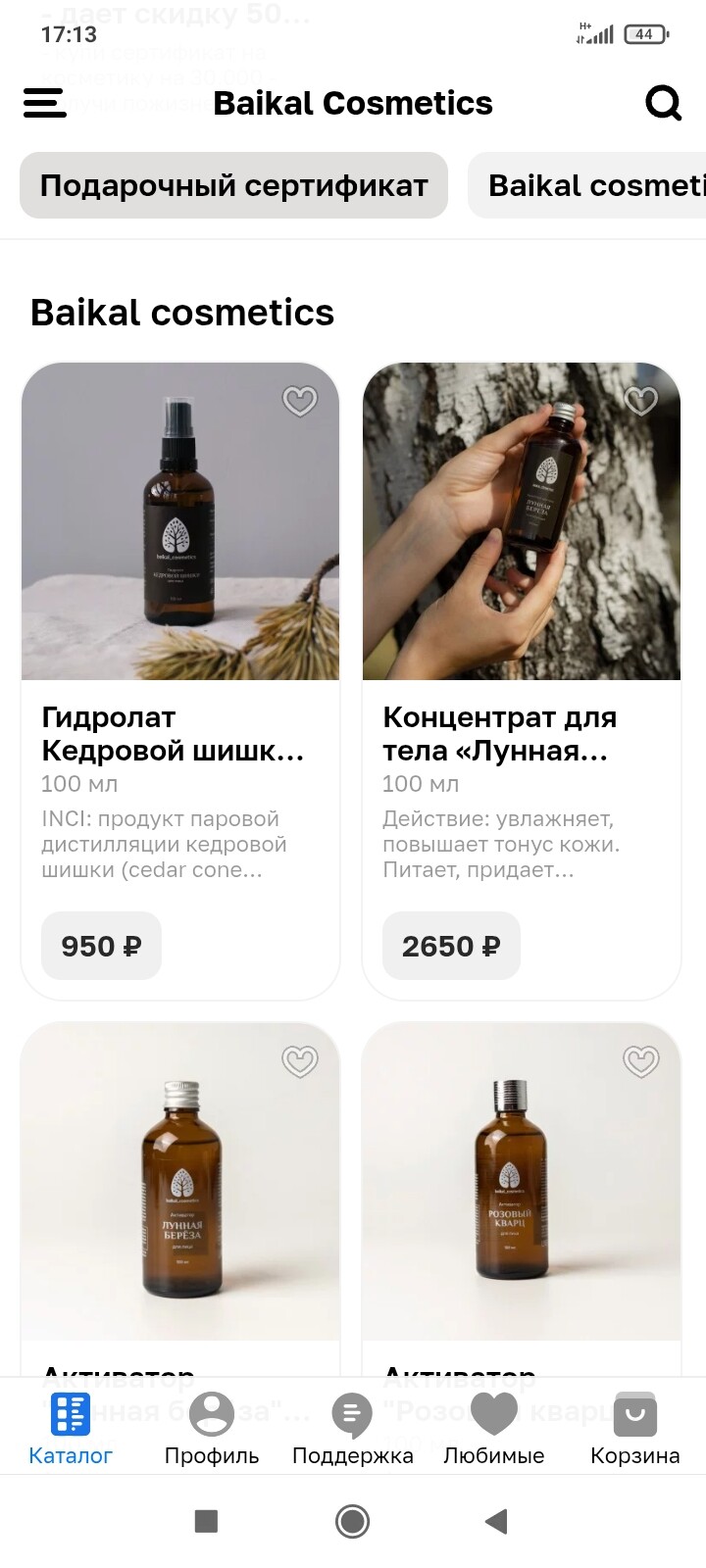This screenshot has width=706, height=1568.
Task: Like the Концентрат для тела product
Action: click(641, 400)
